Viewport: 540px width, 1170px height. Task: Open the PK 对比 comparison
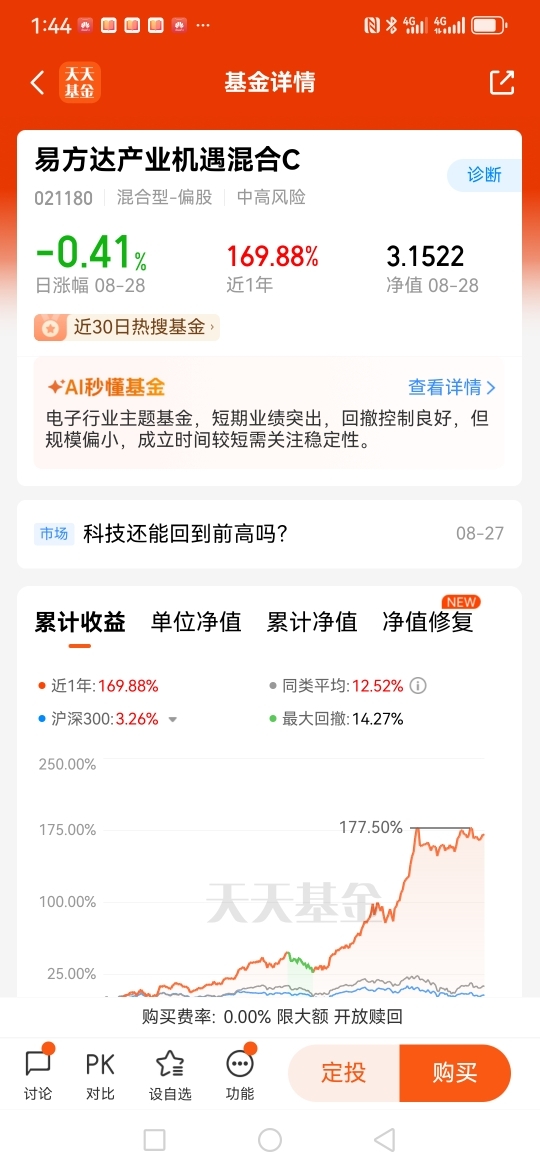(x=100, y=1075)
